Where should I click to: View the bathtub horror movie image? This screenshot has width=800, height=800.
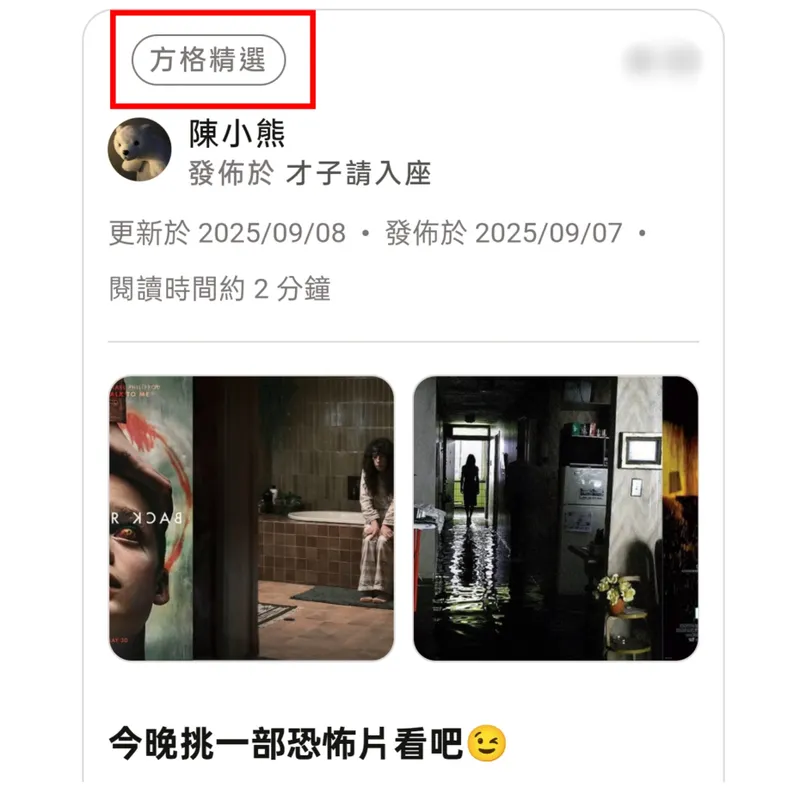pyautogui.click(x=251, y=518)
